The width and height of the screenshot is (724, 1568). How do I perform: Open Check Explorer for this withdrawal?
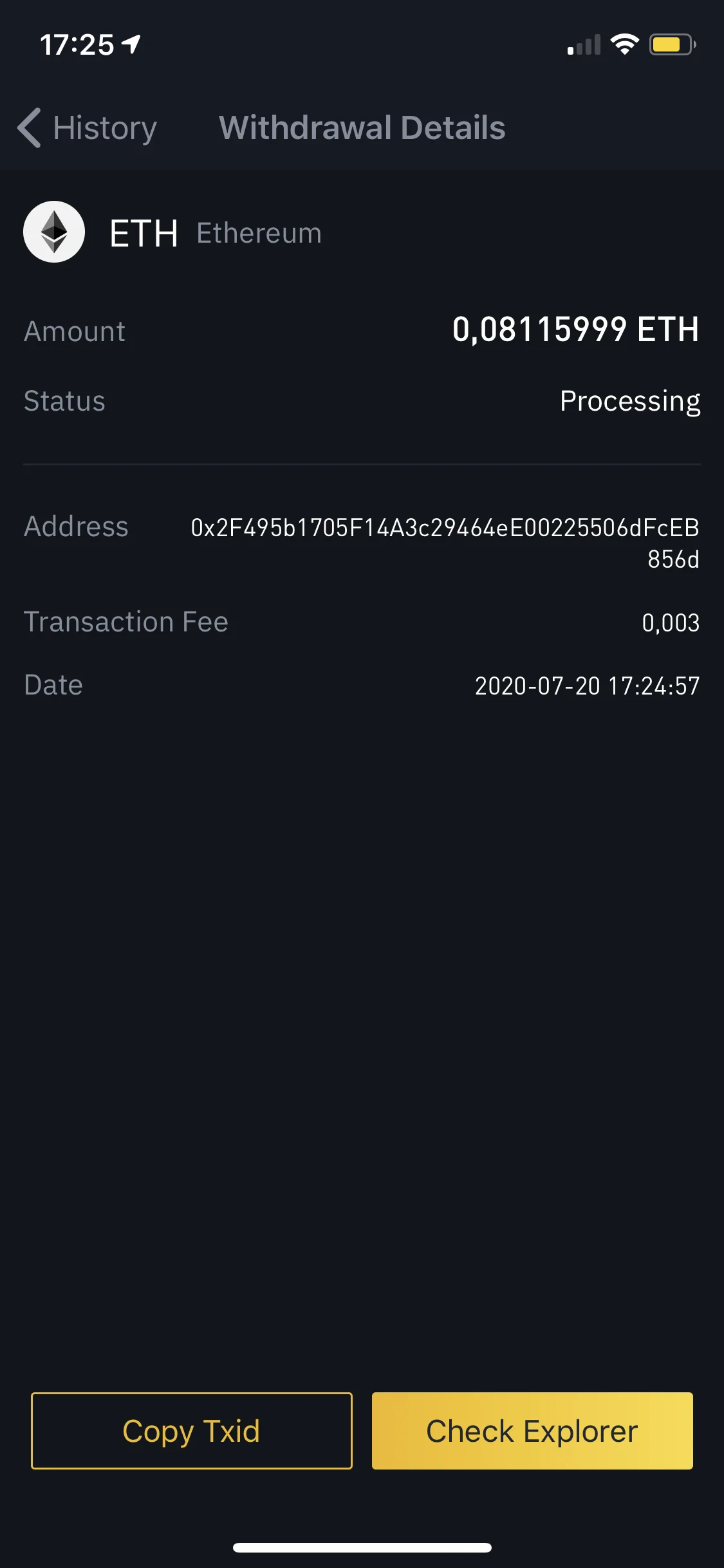click(x=532, y=1430)
